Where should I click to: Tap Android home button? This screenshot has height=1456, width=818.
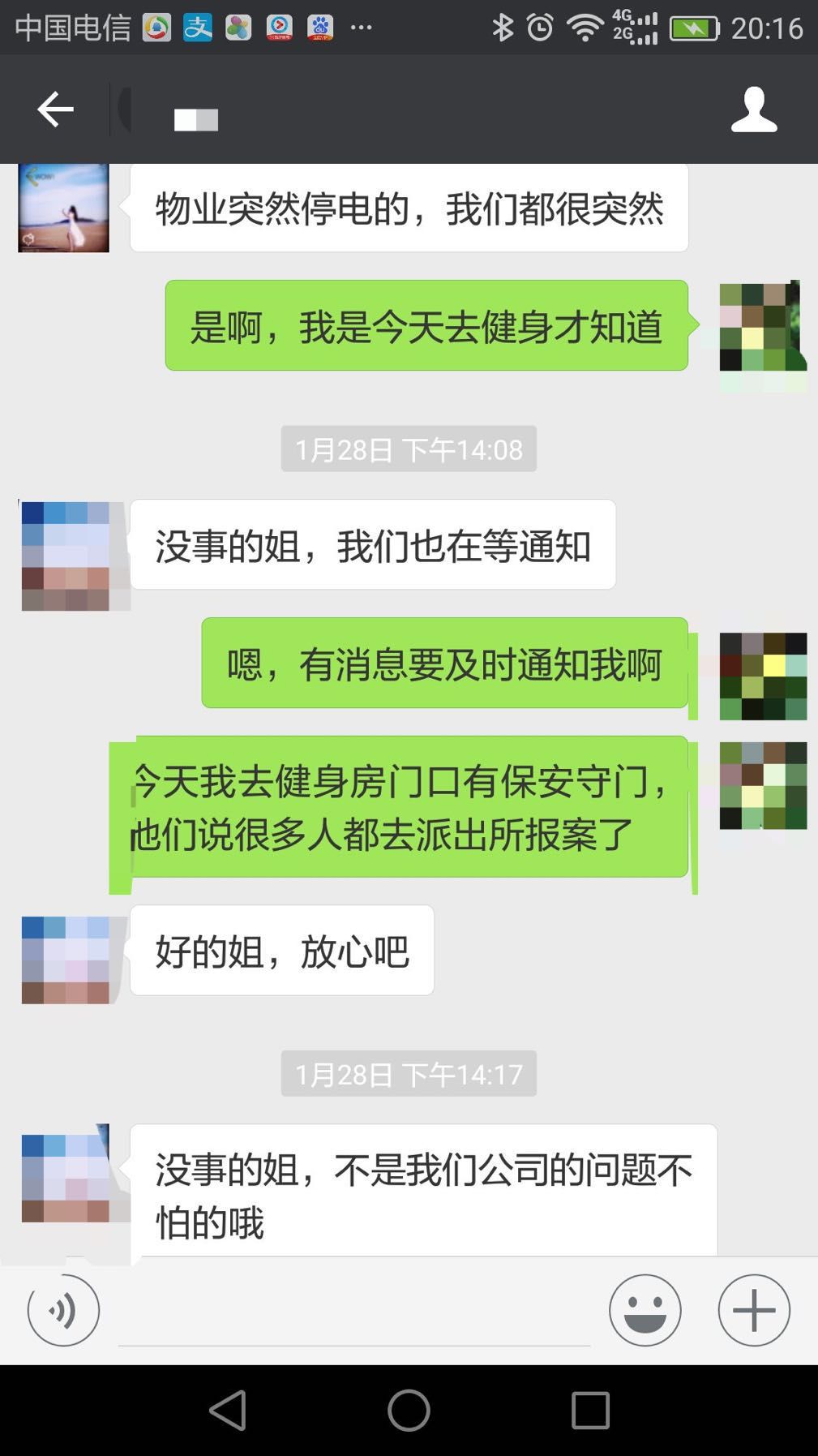pyautogui.click(x=409, y=1411)
